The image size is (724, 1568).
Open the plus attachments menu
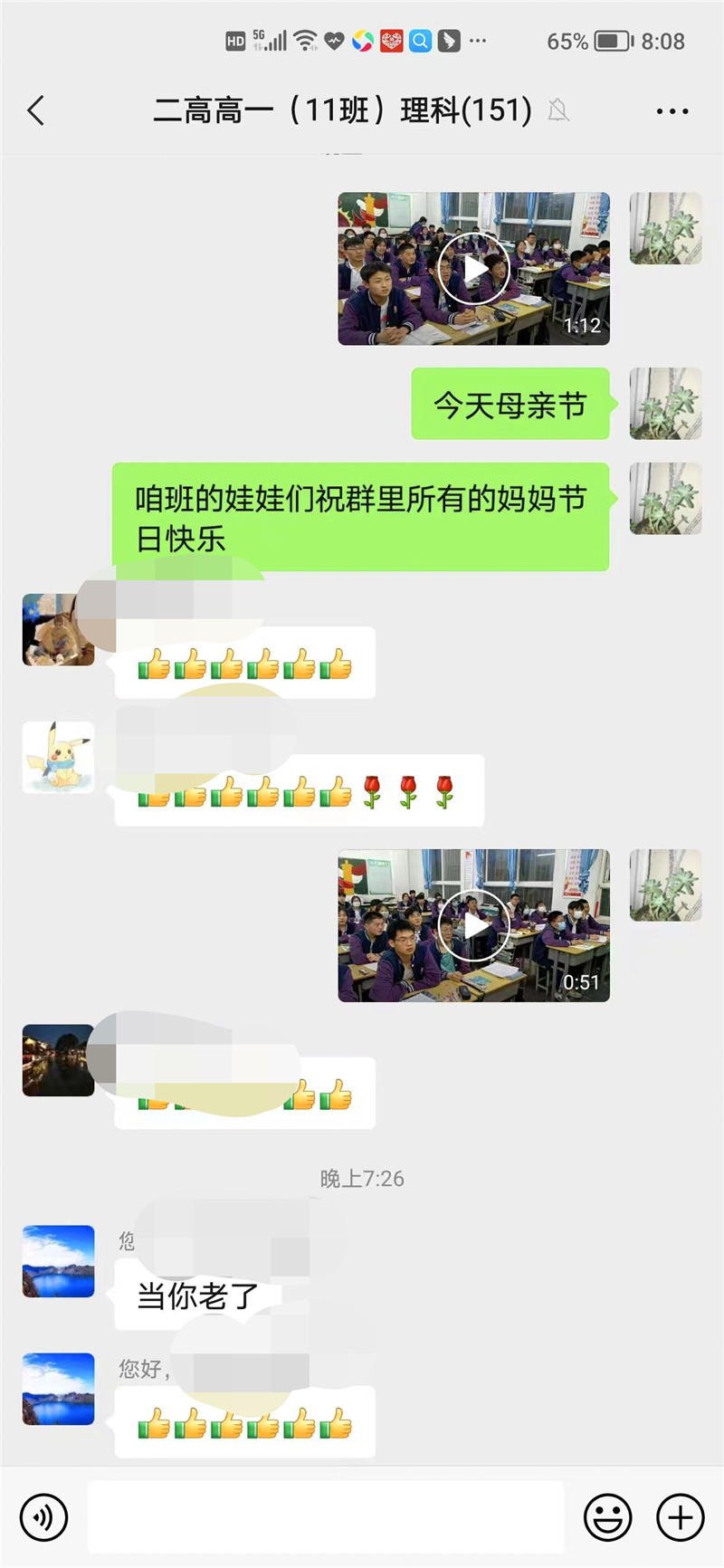(x=680, y=1516)
